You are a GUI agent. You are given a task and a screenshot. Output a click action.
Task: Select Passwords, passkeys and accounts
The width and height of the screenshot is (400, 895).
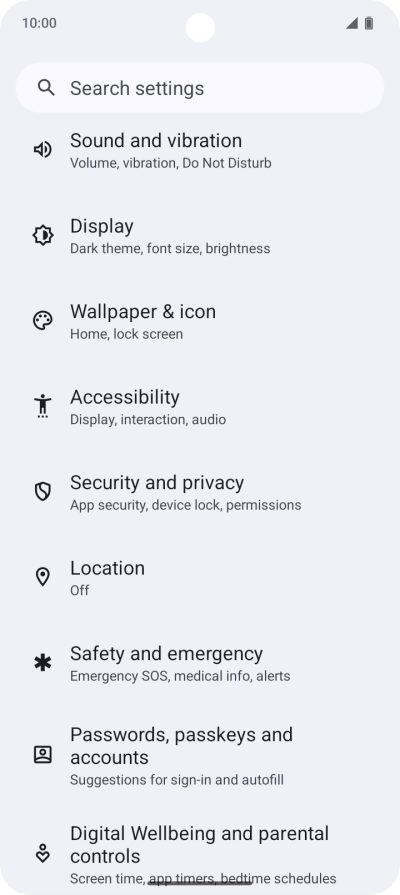click(x=200, y=755)
